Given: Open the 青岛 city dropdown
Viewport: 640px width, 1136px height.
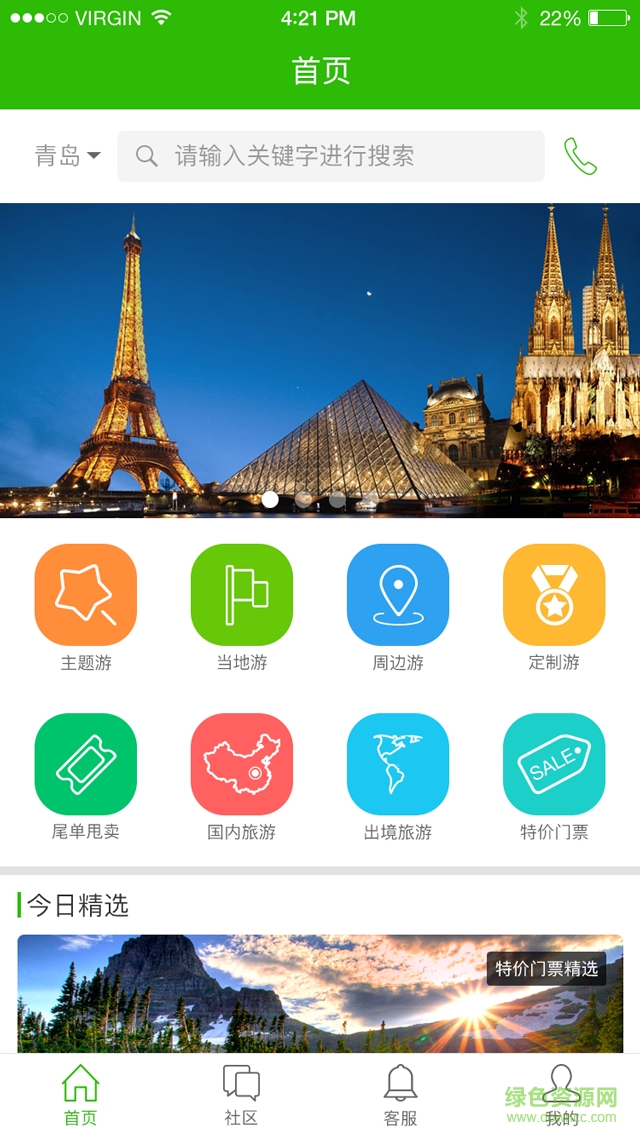Looking at the screenshot, I should (x=67, y=156).
